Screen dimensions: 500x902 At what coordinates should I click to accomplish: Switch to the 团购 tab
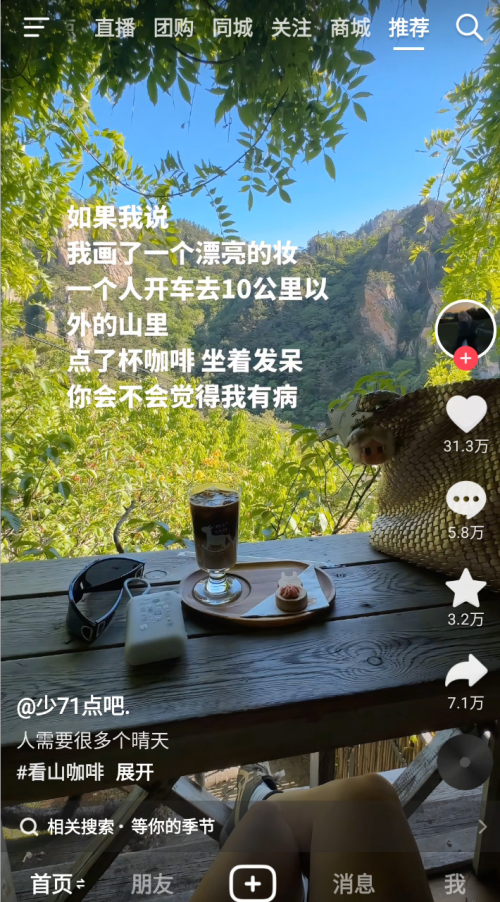tap(174, 28)
